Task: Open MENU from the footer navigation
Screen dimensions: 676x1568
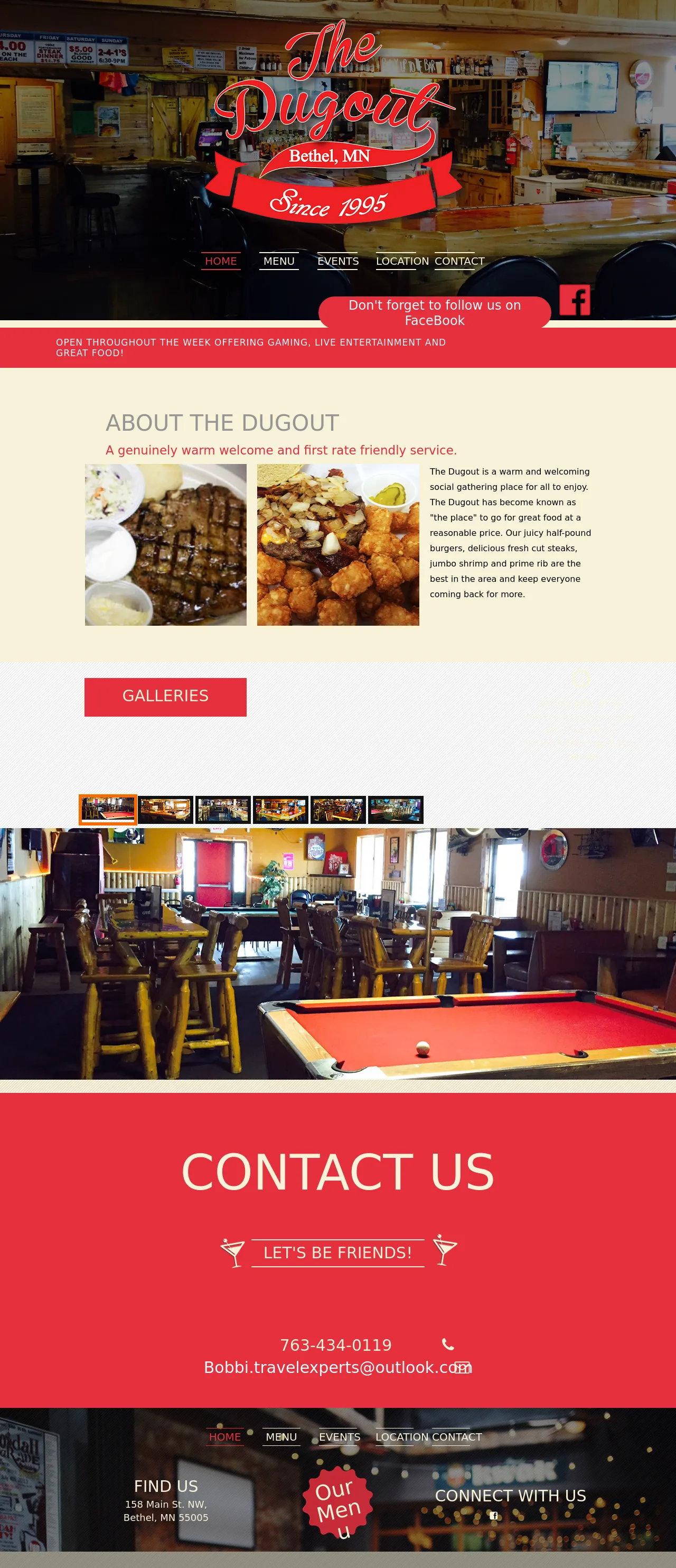Action: click(x=281, y=1436)
